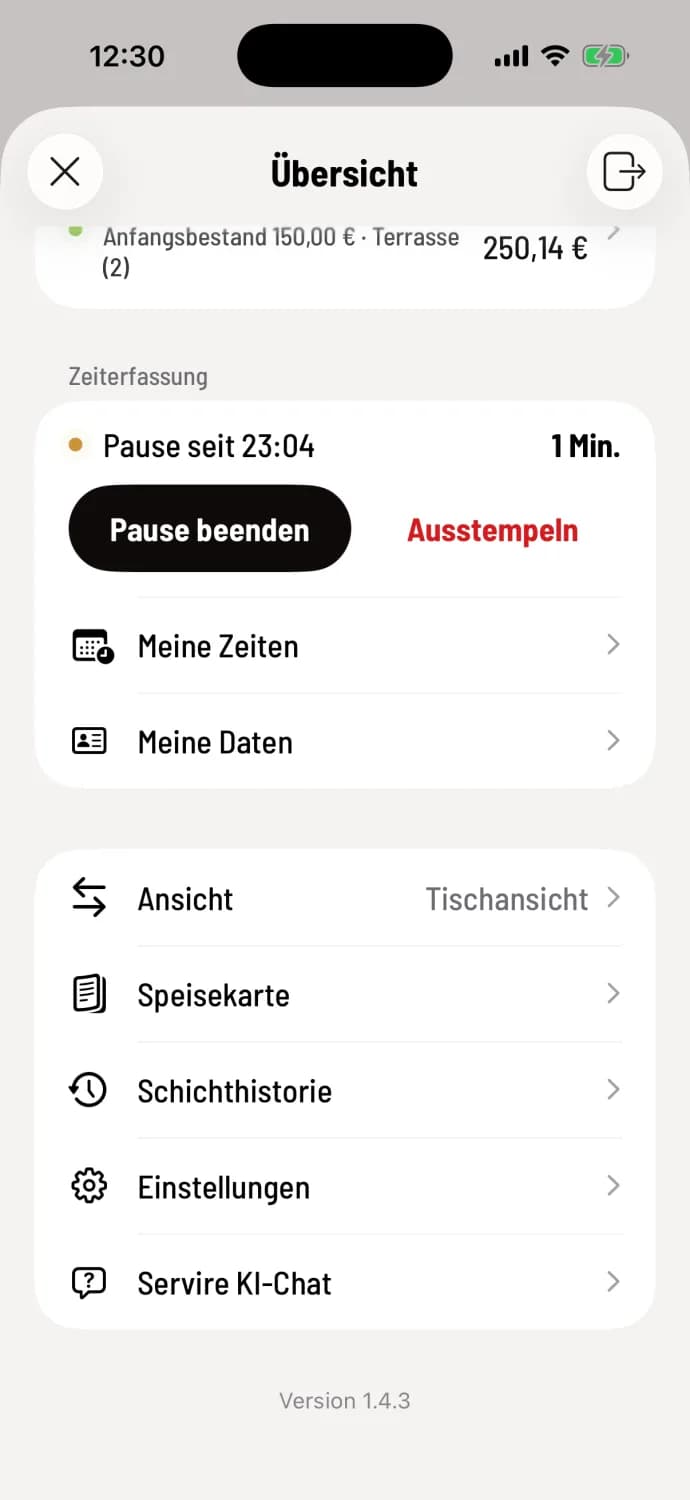Open Meine Zeiten

point(345,646)
